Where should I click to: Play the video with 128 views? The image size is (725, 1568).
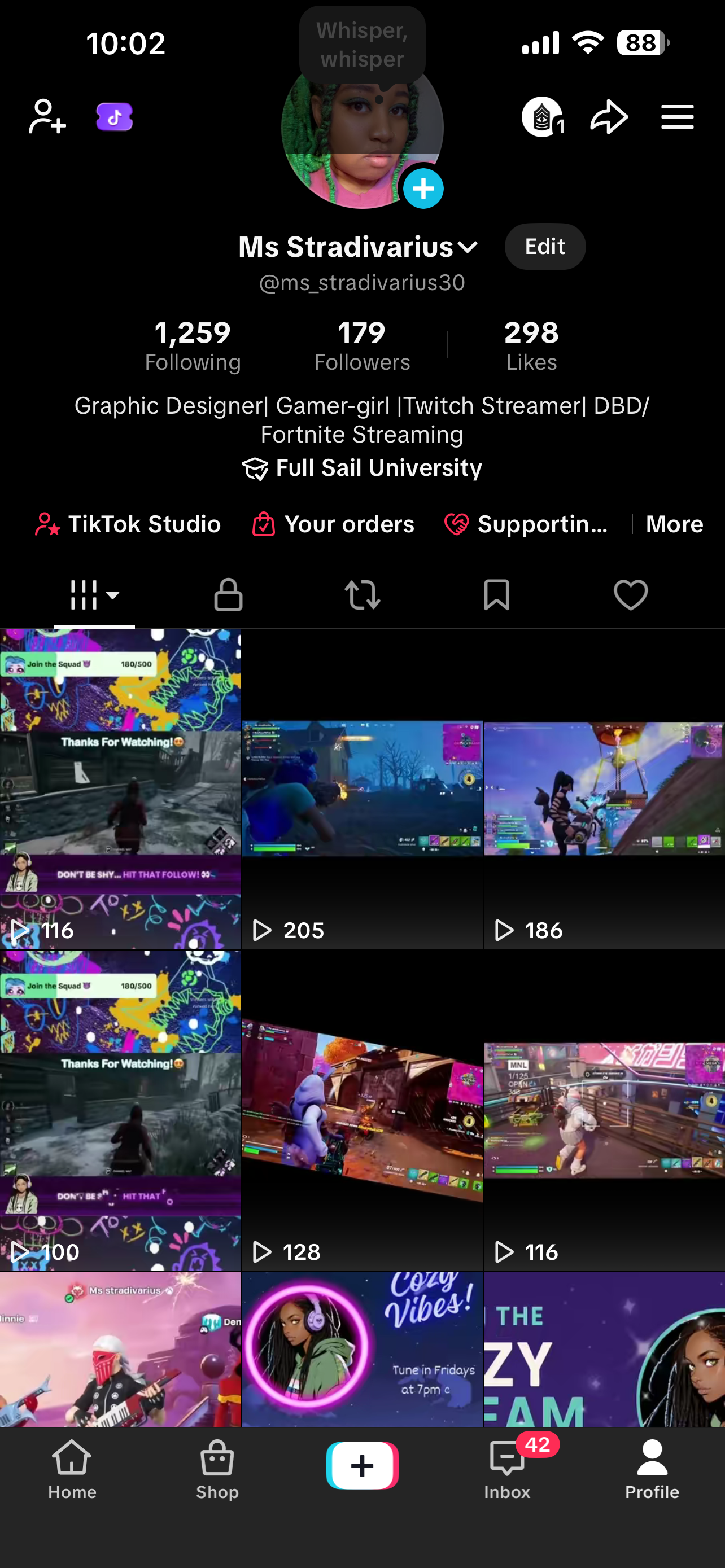362,1110
